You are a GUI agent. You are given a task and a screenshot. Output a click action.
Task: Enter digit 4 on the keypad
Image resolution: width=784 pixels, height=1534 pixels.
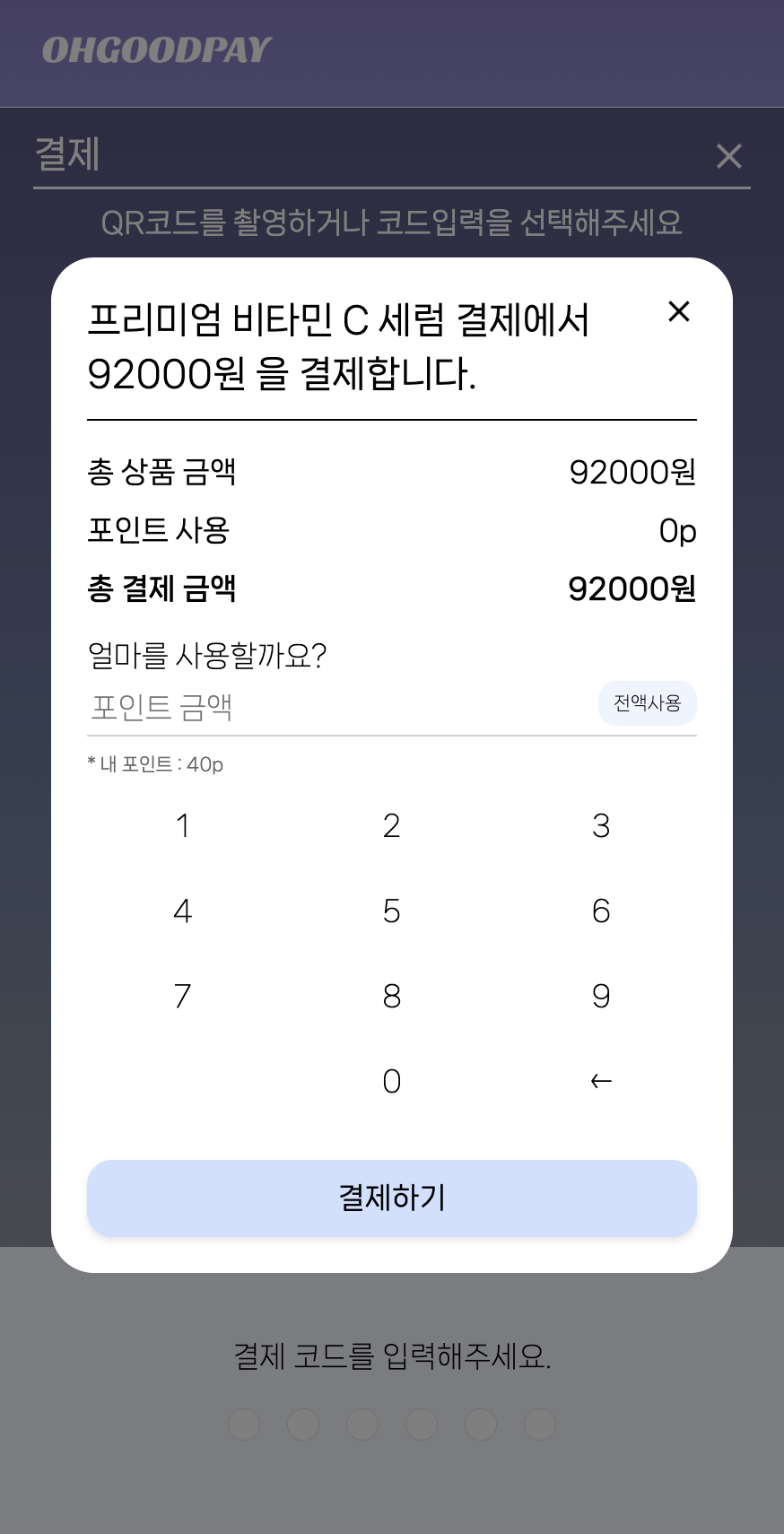(x=183, y=911)
